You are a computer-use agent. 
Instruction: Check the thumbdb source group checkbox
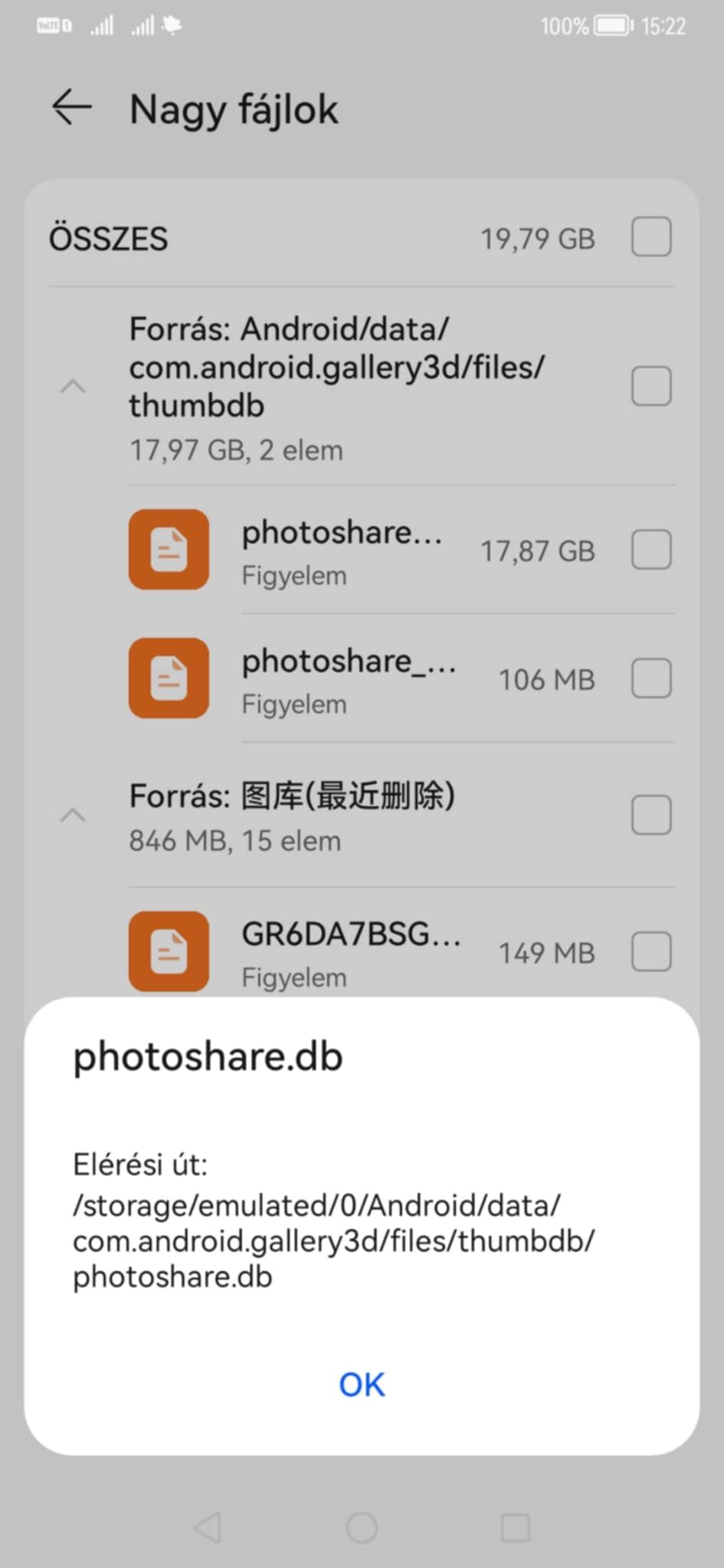click(651, 386)
